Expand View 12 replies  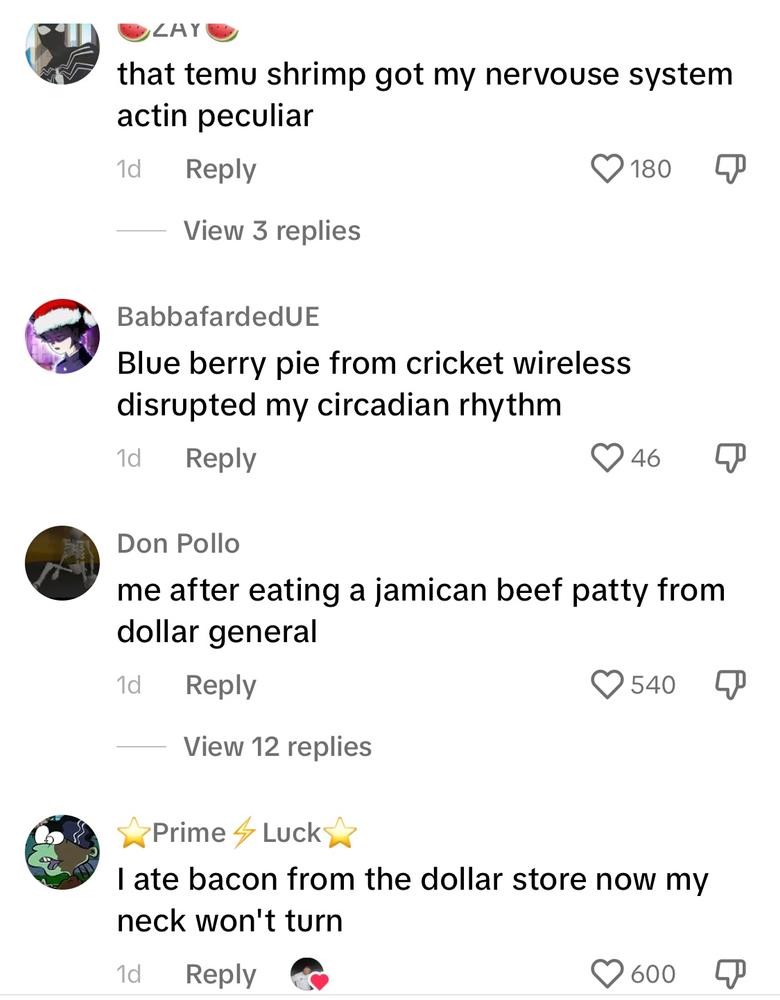(277, 747)
